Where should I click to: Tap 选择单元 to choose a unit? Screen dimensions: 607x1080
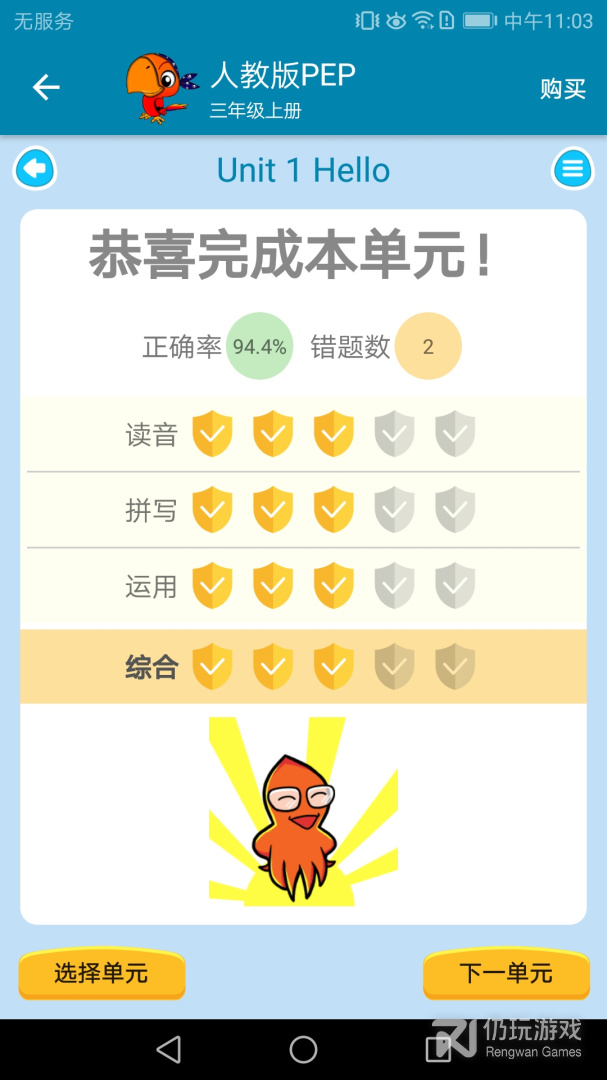(x=101, y=973)
